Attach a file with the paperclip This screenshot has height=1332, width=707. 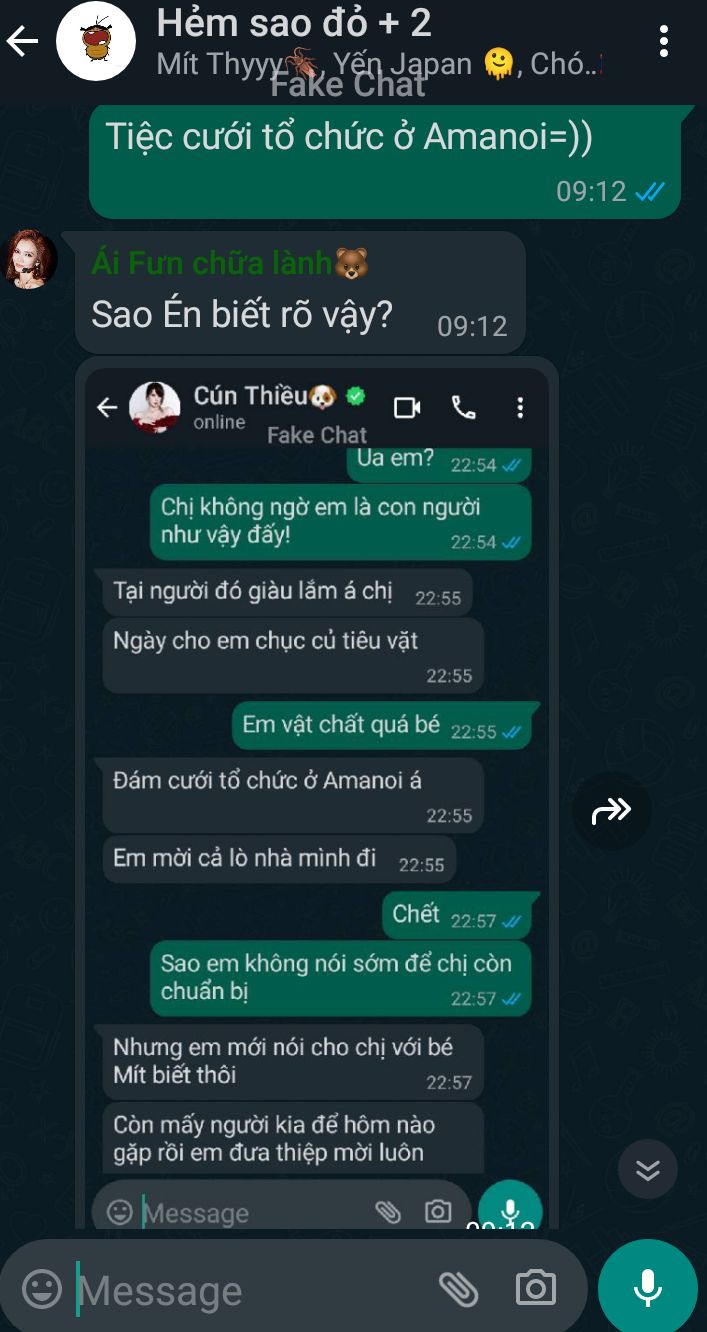[459, 1289]
